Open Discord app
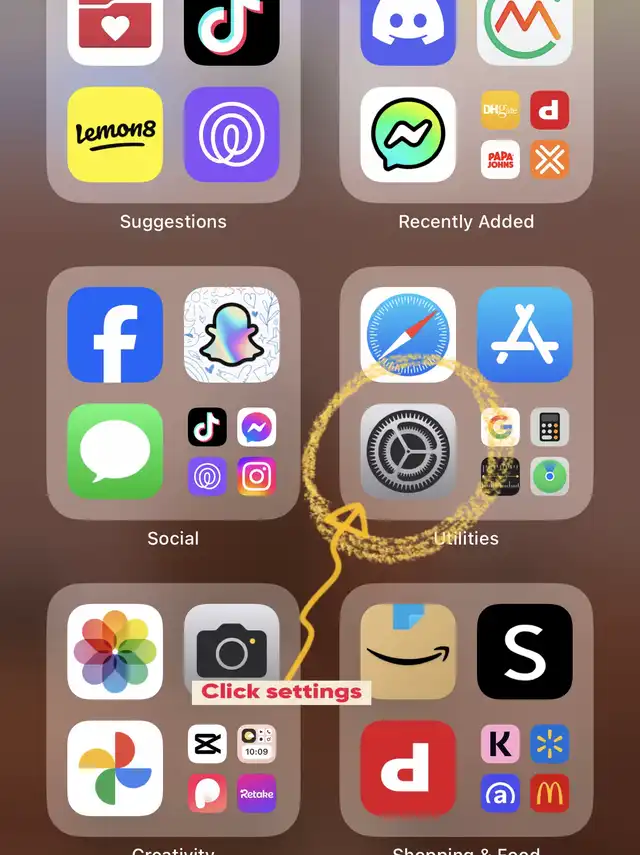This screenshot has height=855, width=640. coord(408,30)
